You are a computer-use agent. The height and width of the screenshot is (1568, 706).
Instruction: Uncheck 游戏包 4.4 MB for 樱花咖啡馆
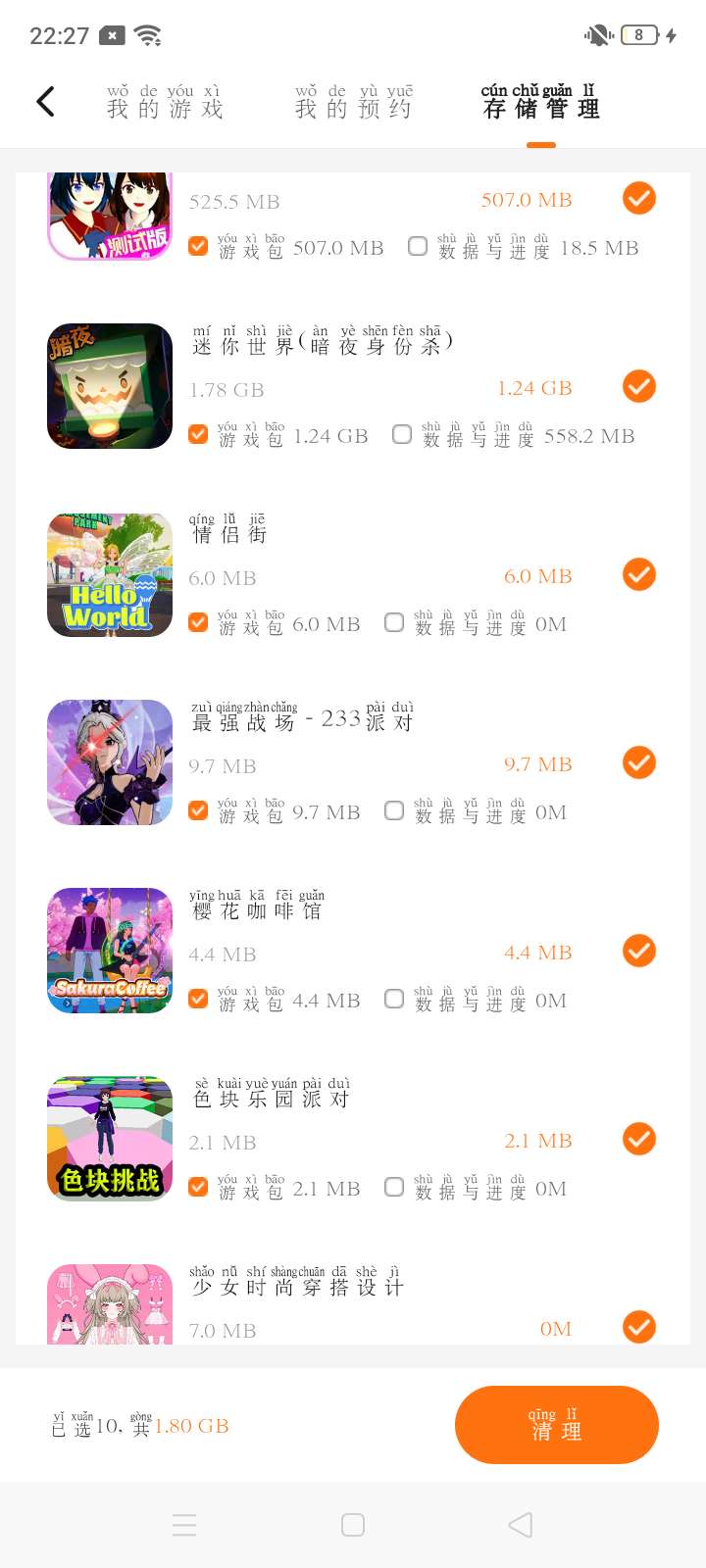click(x=198, y=999)
